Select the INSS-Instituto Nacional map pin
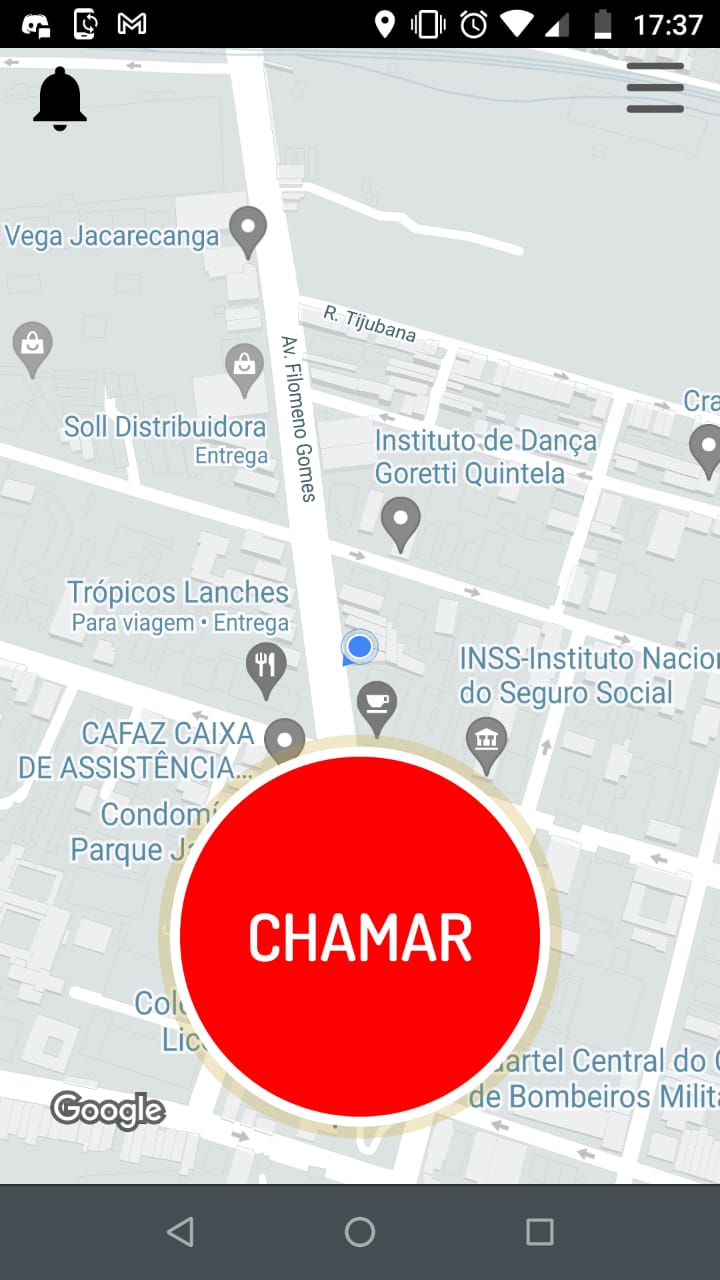Image resolution: width=720 pixels, height=1280 pixels. [486, 743]
